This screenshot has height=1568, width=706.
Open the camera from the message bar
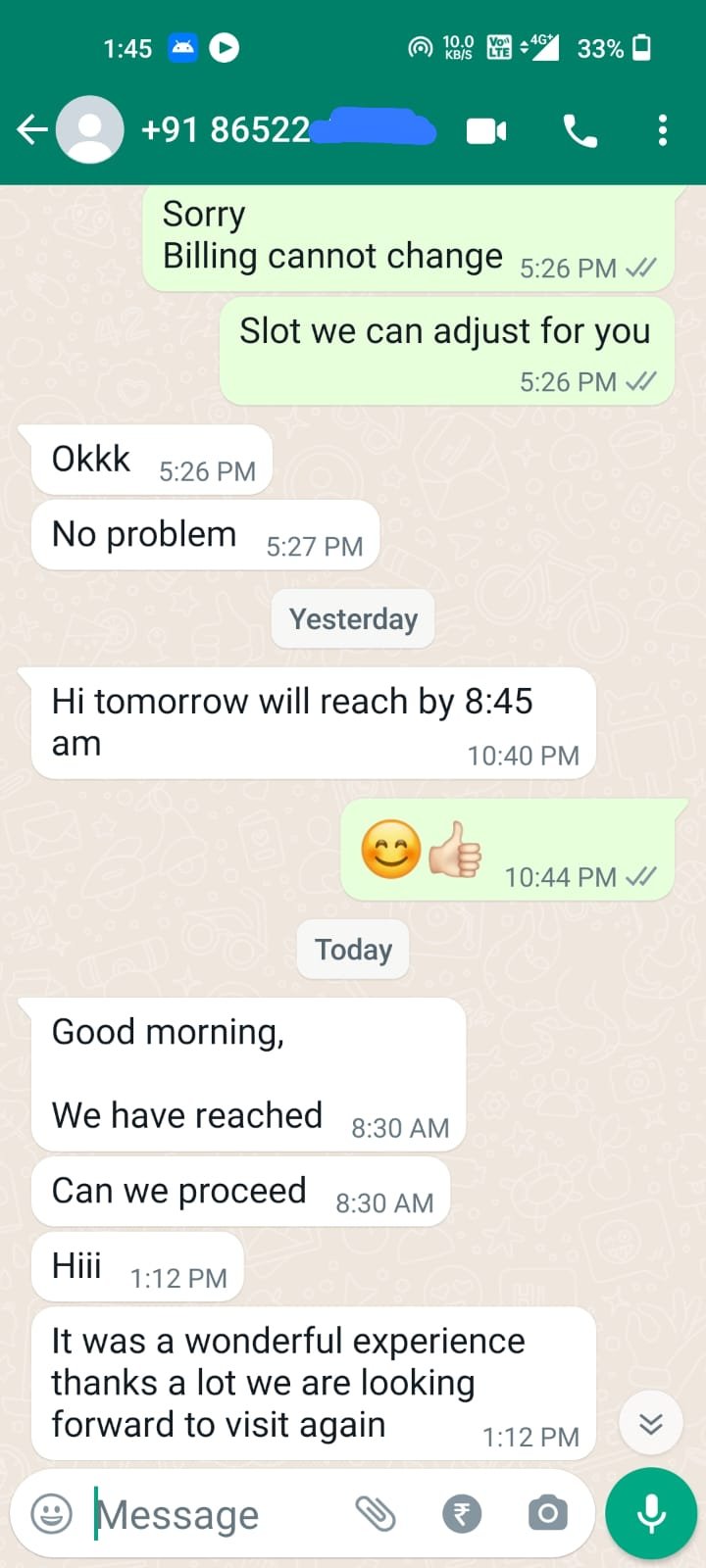click(x=547, y=1514)
